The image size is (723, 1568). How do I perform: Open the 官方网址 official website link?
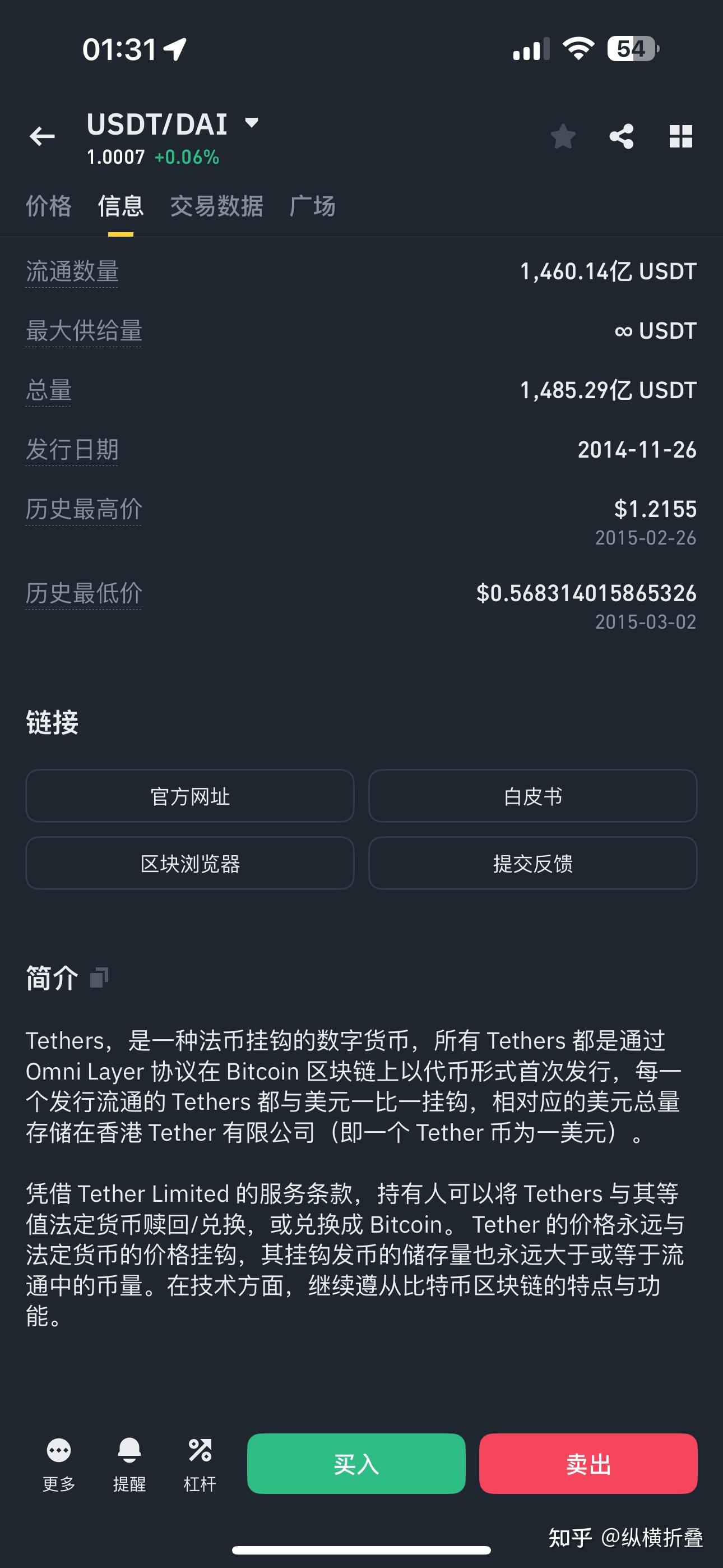point(189,796)
